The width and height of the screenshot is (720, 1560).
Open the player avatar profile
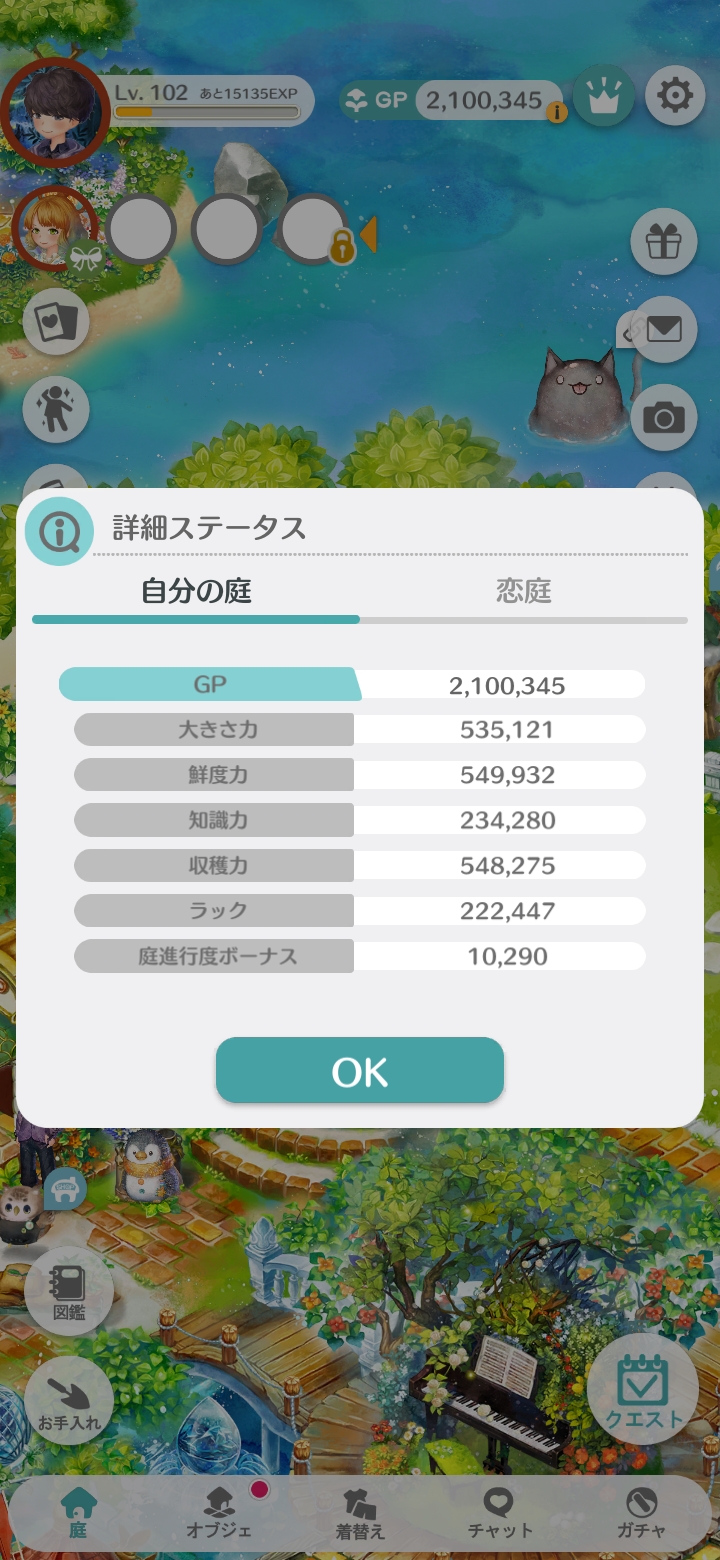[56, 109]
